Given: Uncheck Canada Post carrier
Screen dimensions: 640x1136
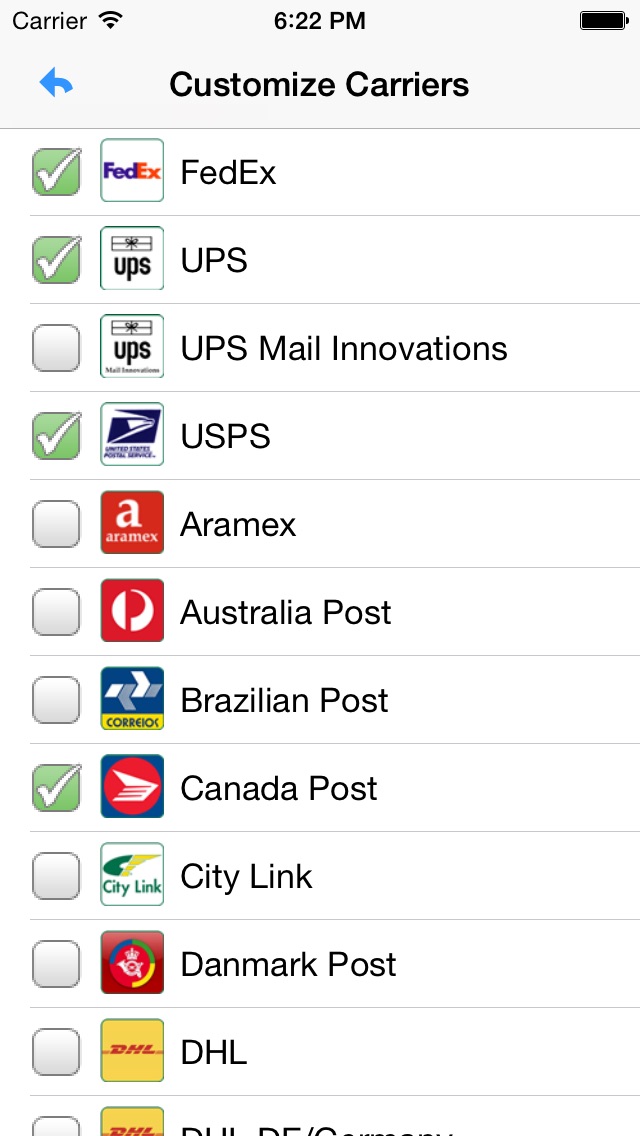Looking at the screenshot, I should click(57, 788).
